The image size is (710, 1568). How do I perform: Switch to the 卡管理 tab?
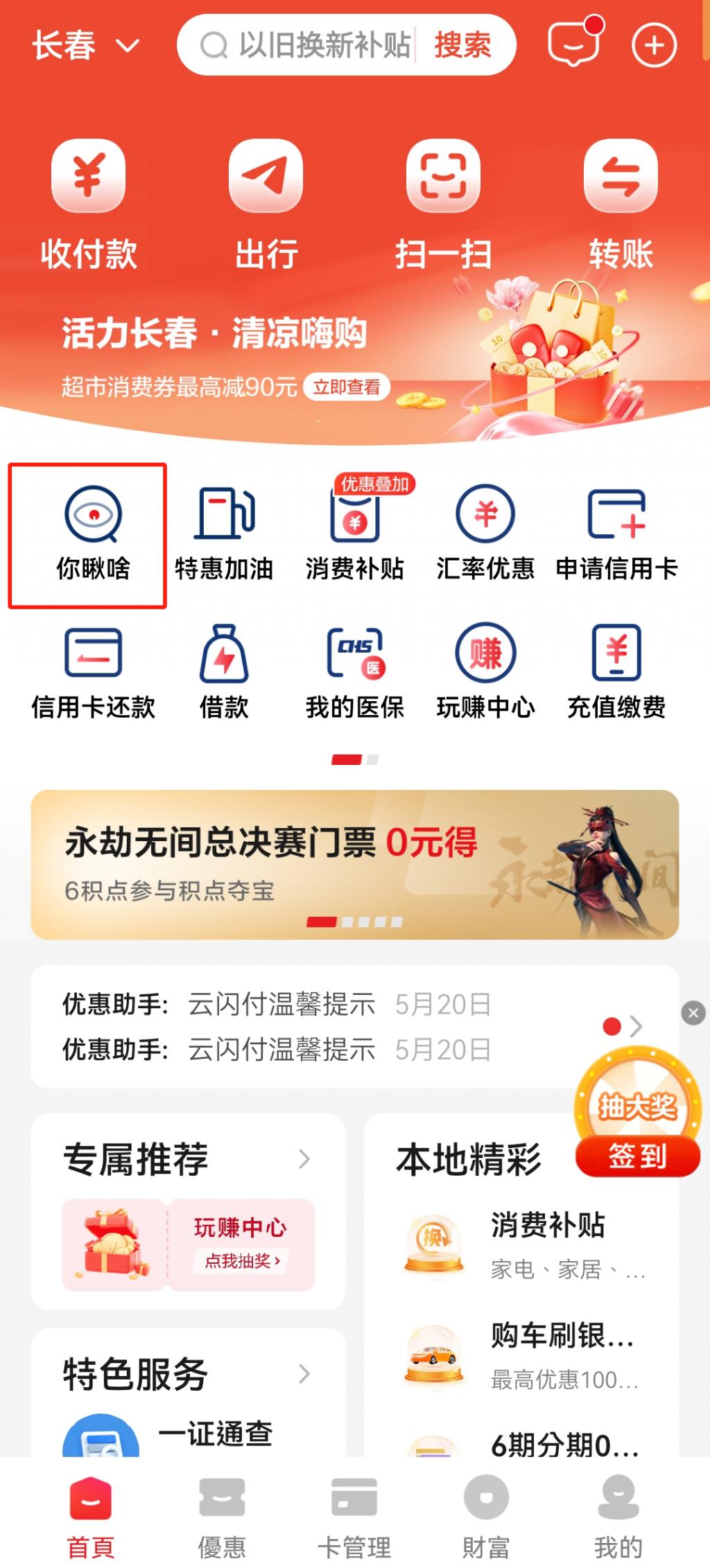click(354, 1516)
